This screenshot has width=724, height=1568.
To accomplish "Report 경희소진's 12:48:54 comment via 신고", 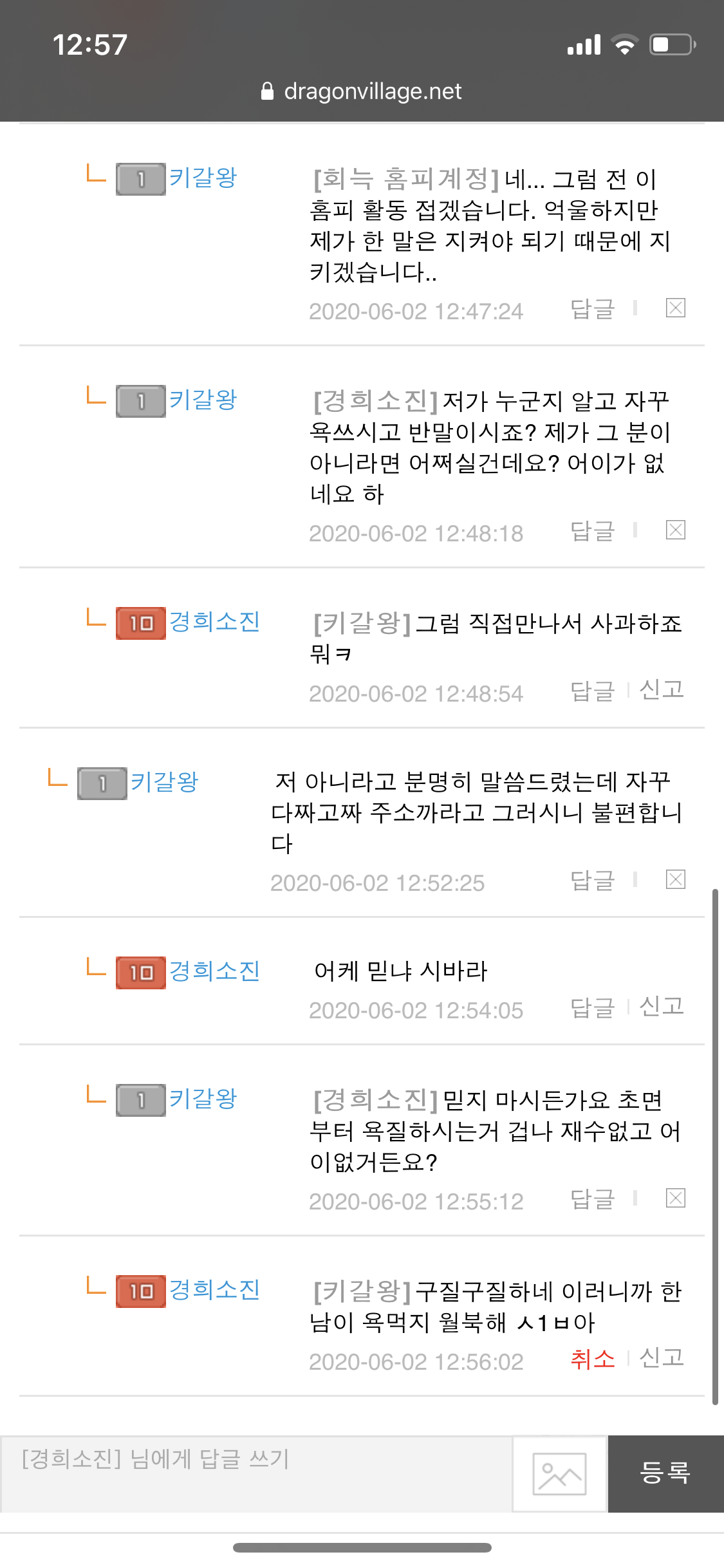I will [661, 690].
